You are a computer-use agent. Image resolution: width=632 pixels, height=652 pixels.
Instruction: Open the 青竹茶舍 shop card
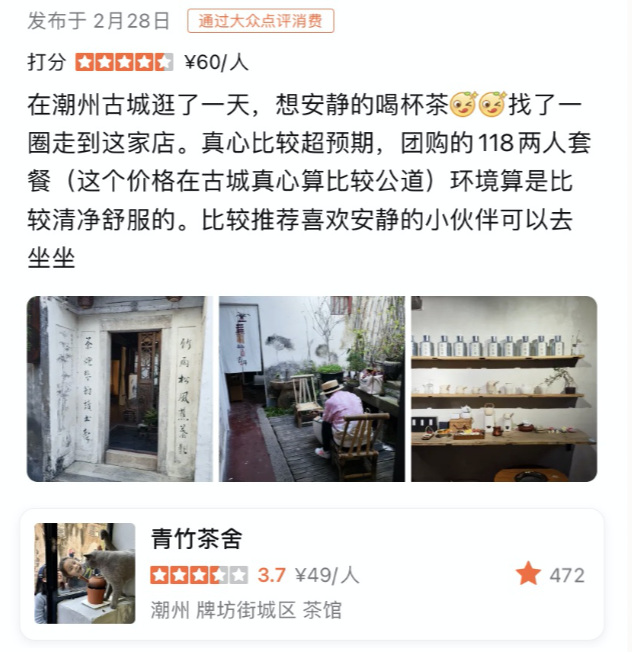312,574
